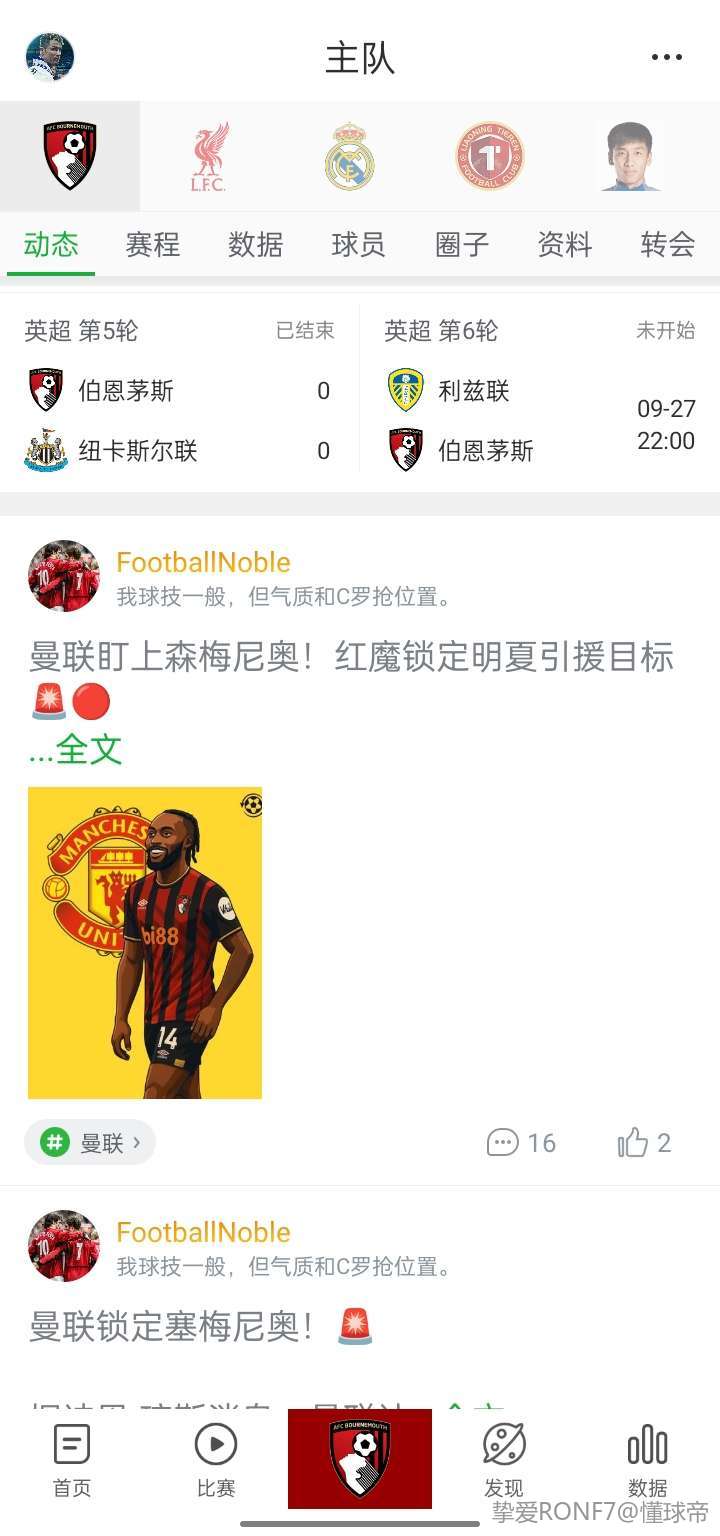Switch to the 转会 tab
The image size is (720, 1536).
(667, 245)
